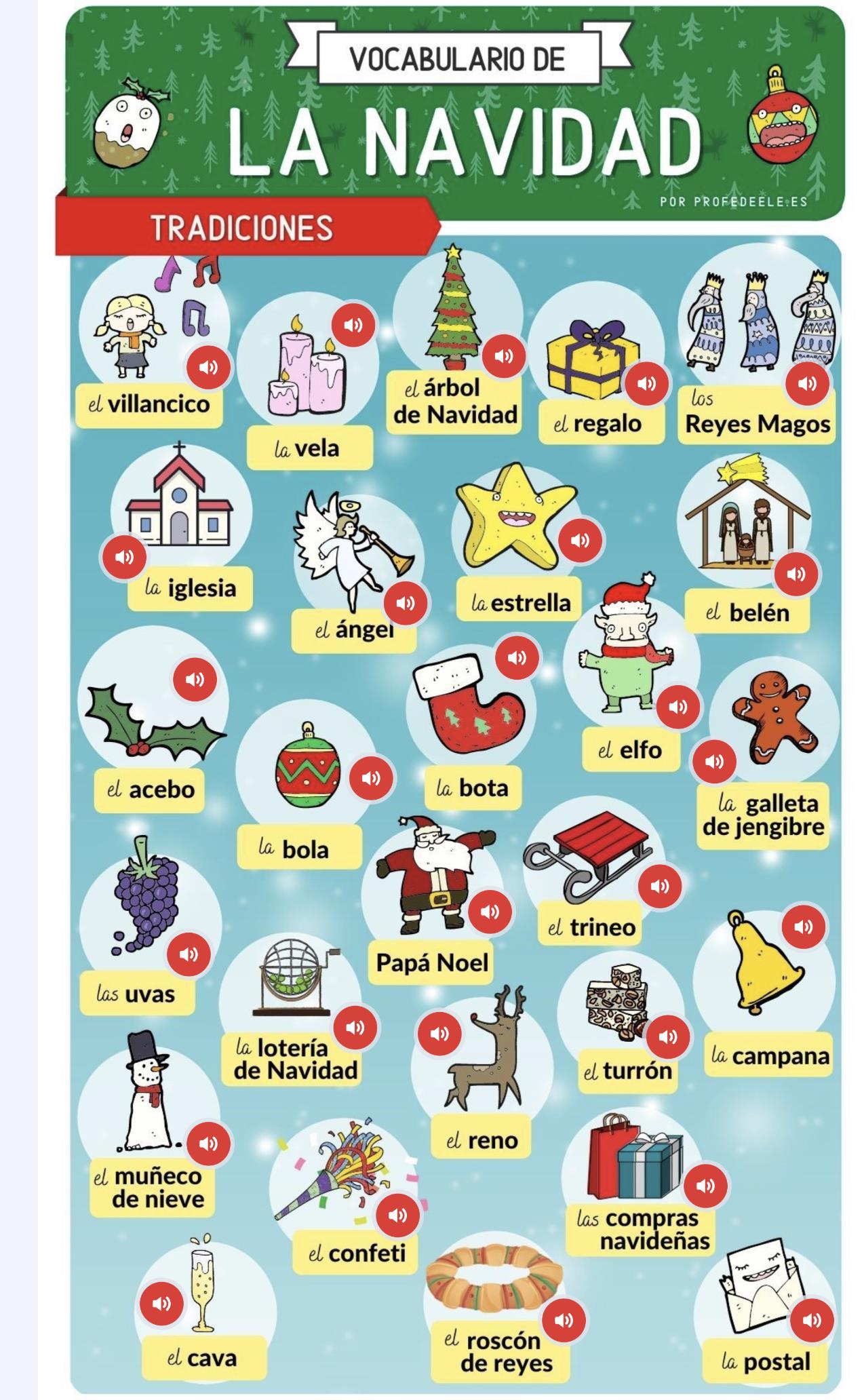
Task: Play audio for la bota
Action: 517,657
